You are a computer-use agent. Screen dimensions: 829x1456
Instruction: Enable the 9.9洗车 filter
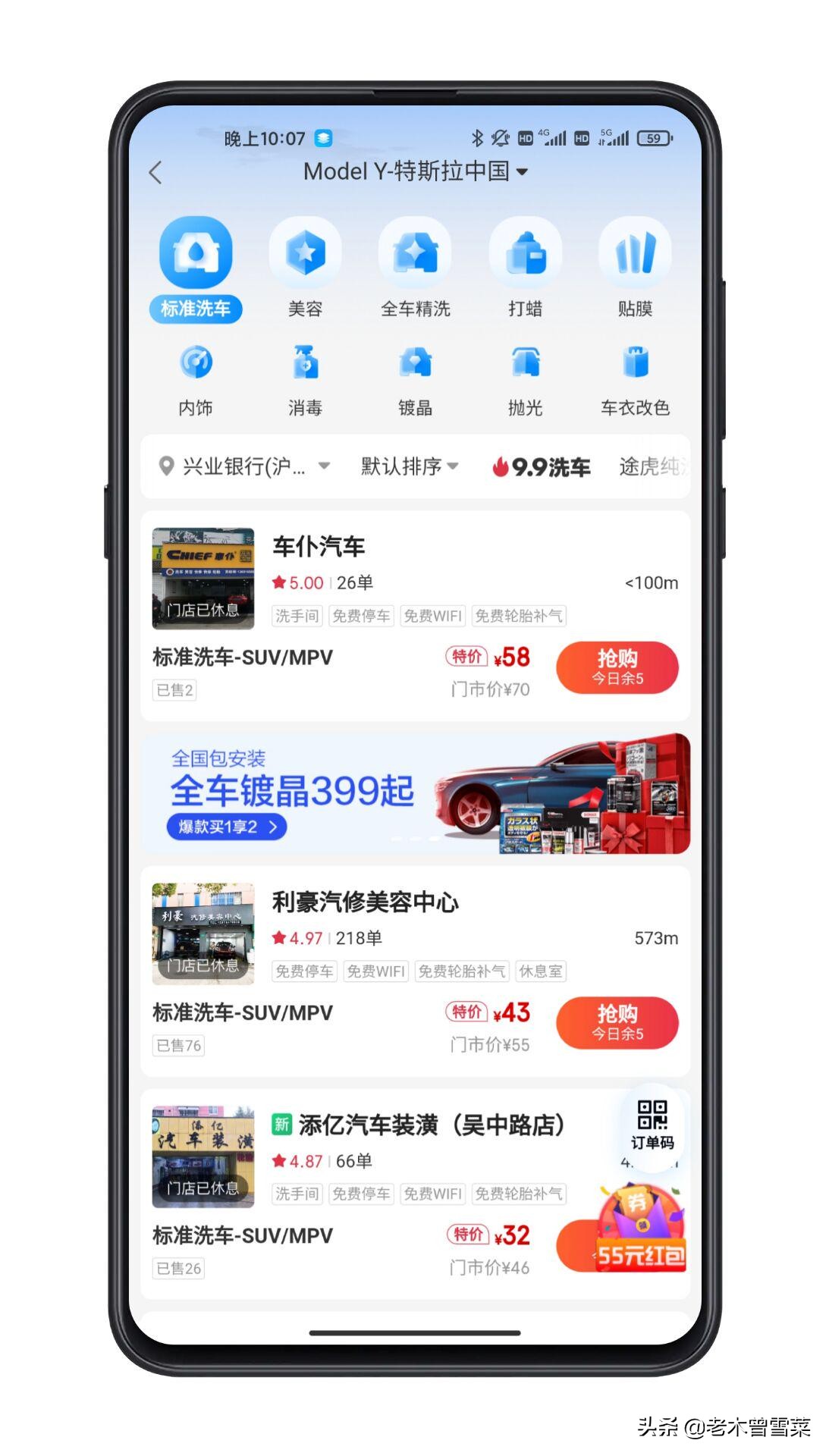(541, 466)
